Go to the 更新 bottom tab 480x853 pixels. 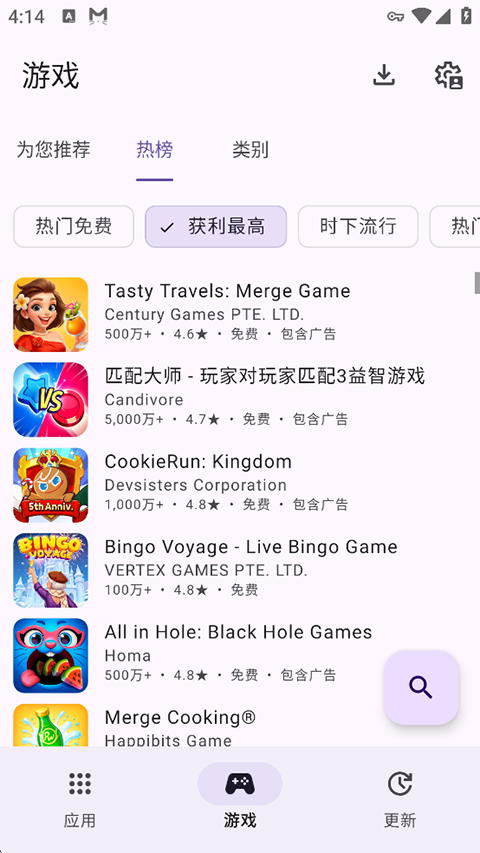[x=400, y=799]
